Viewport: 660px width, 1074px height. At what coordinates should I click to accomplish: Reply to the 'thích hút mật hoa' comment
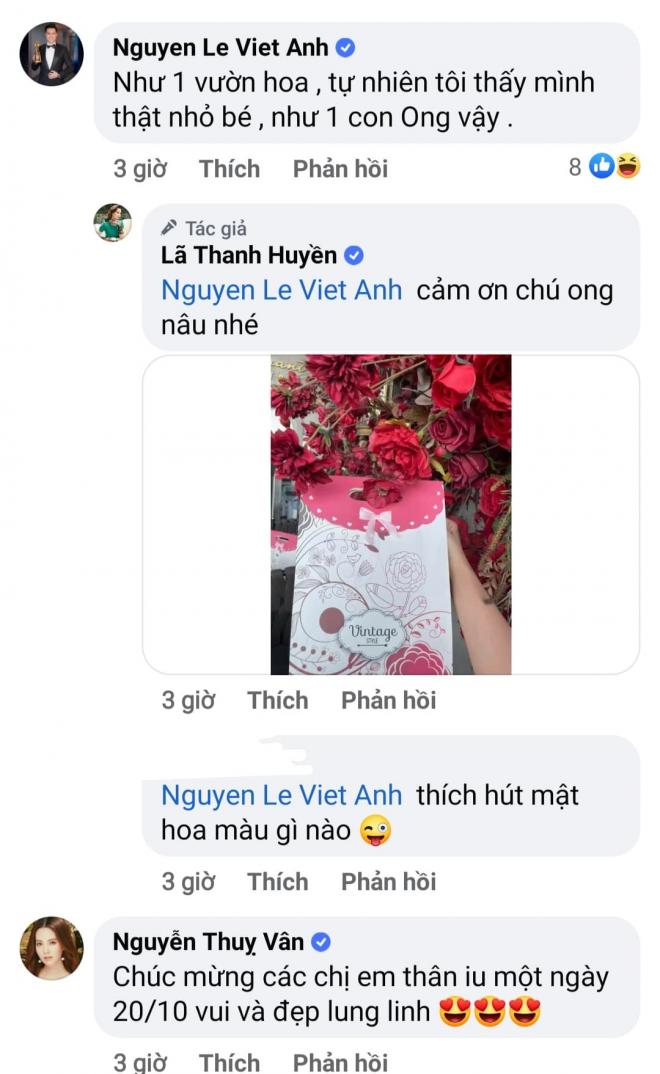click(388, 881)
